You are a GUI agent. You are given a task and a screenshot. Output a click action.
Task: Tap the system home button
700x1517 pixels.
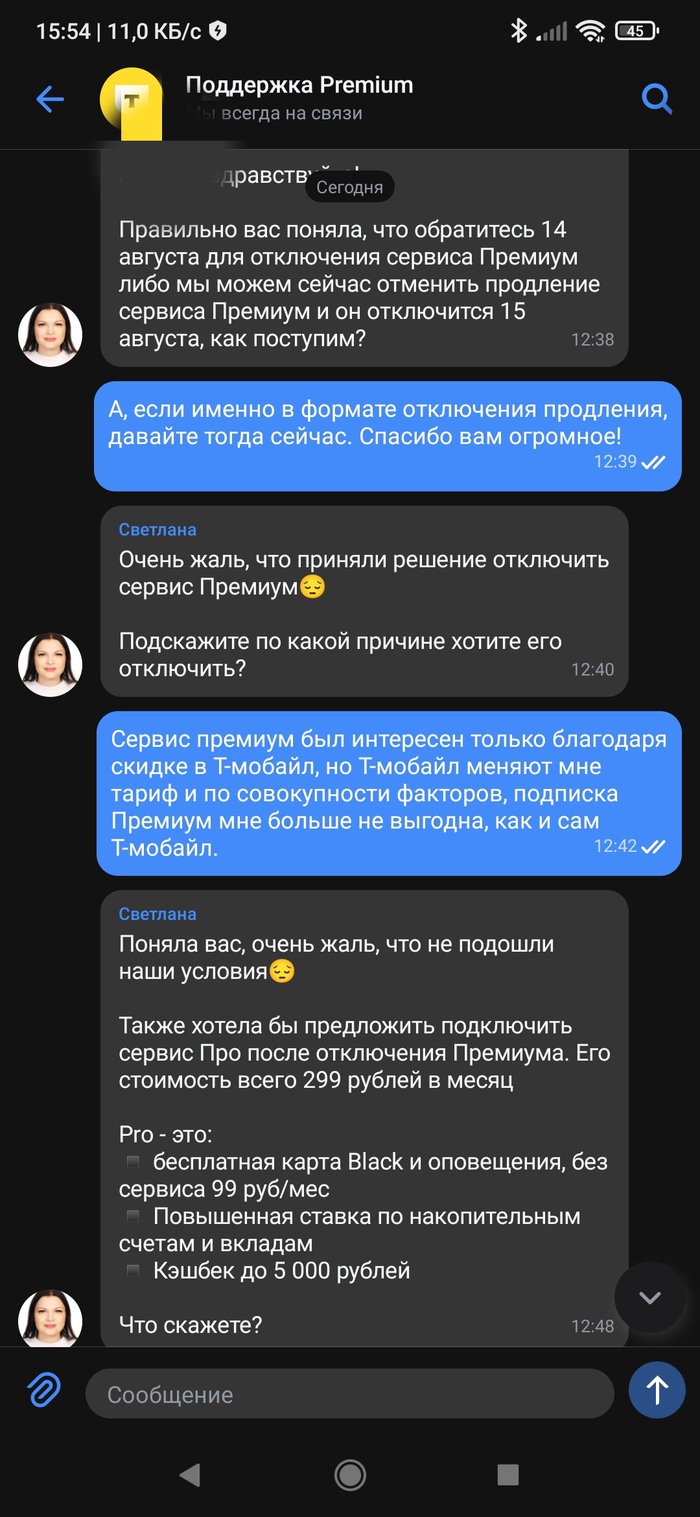(350, 1474)
